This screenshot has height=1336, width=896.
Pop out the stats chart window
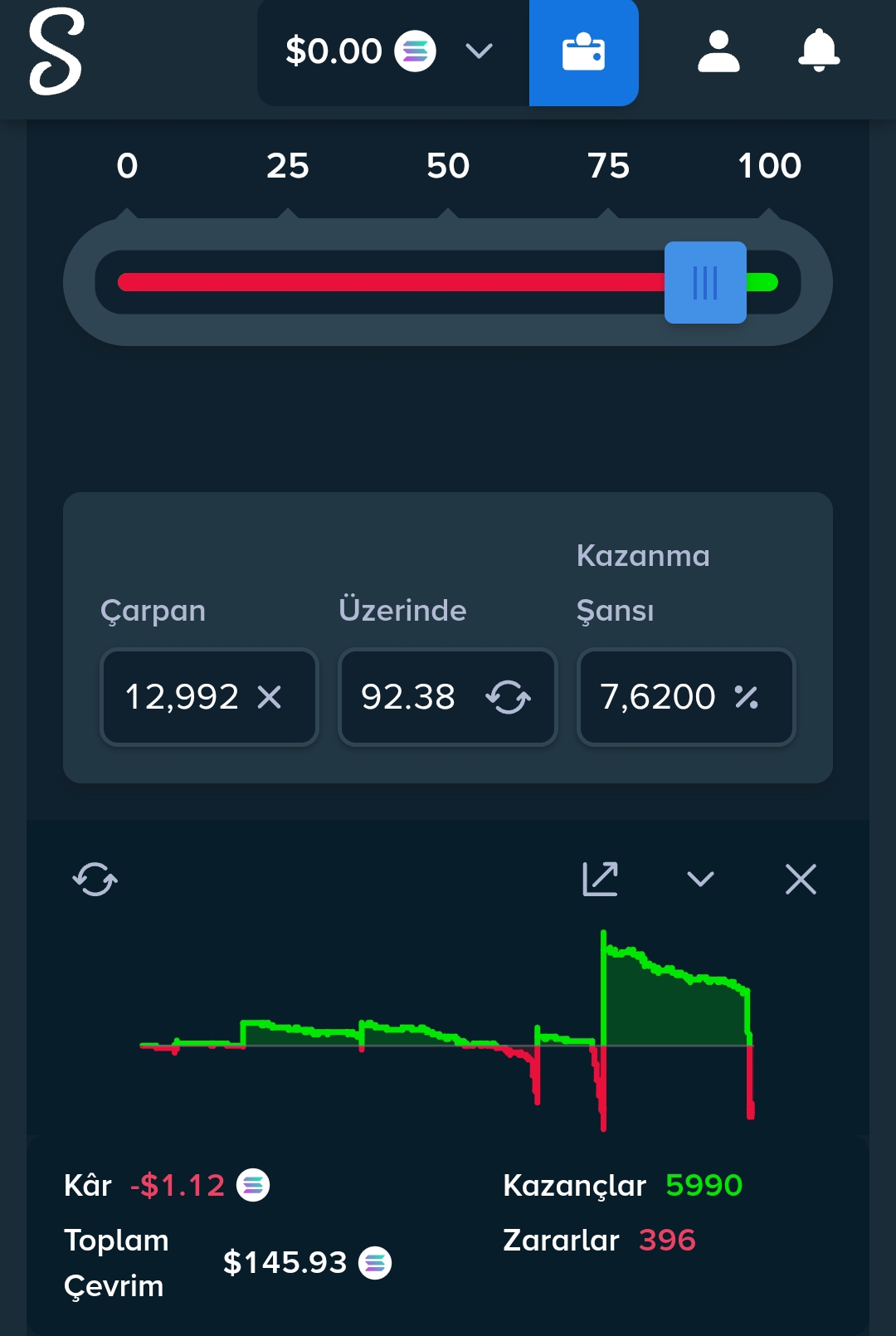(x=600, y=880)
